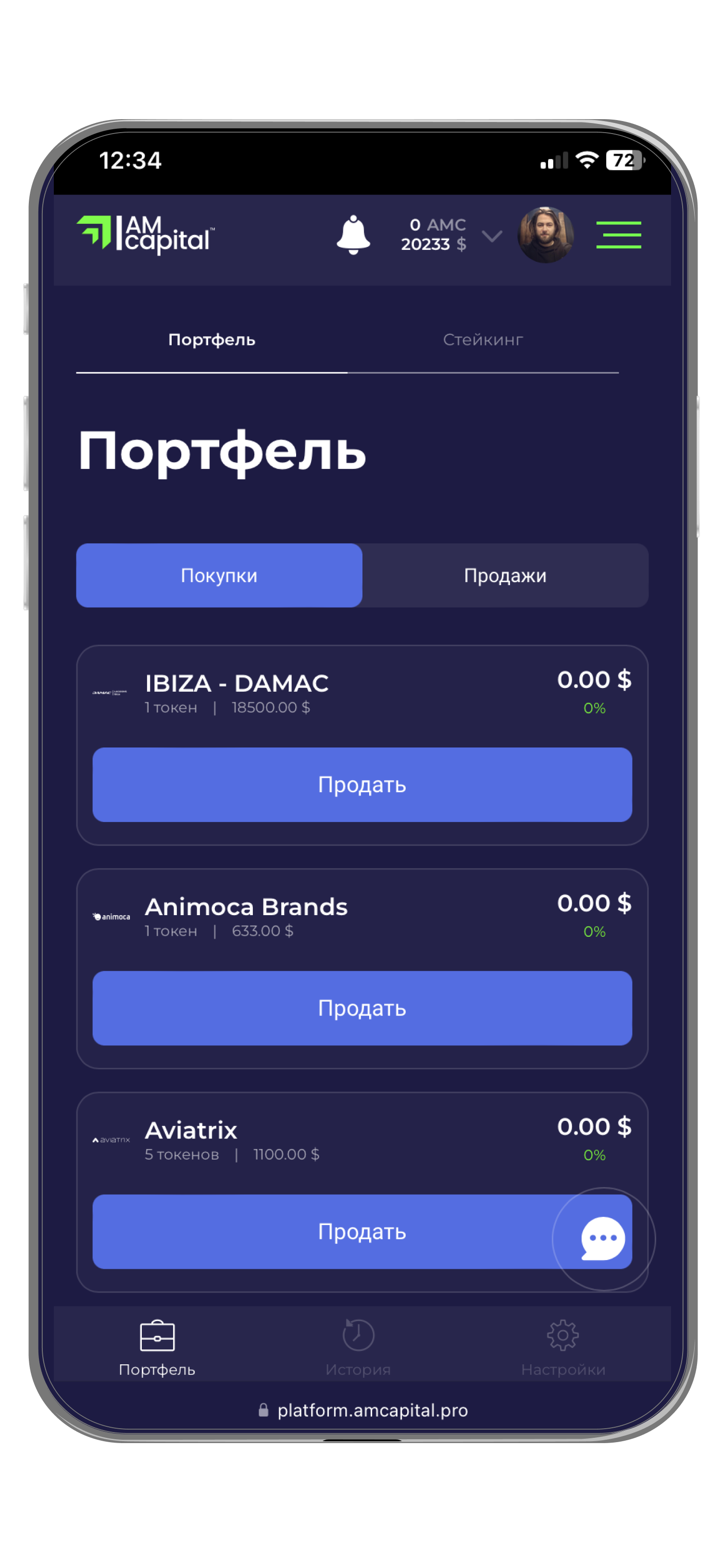Switch to the Продажи segment
The height and width of the screenshot is (1568, 723).
[504, 575]
